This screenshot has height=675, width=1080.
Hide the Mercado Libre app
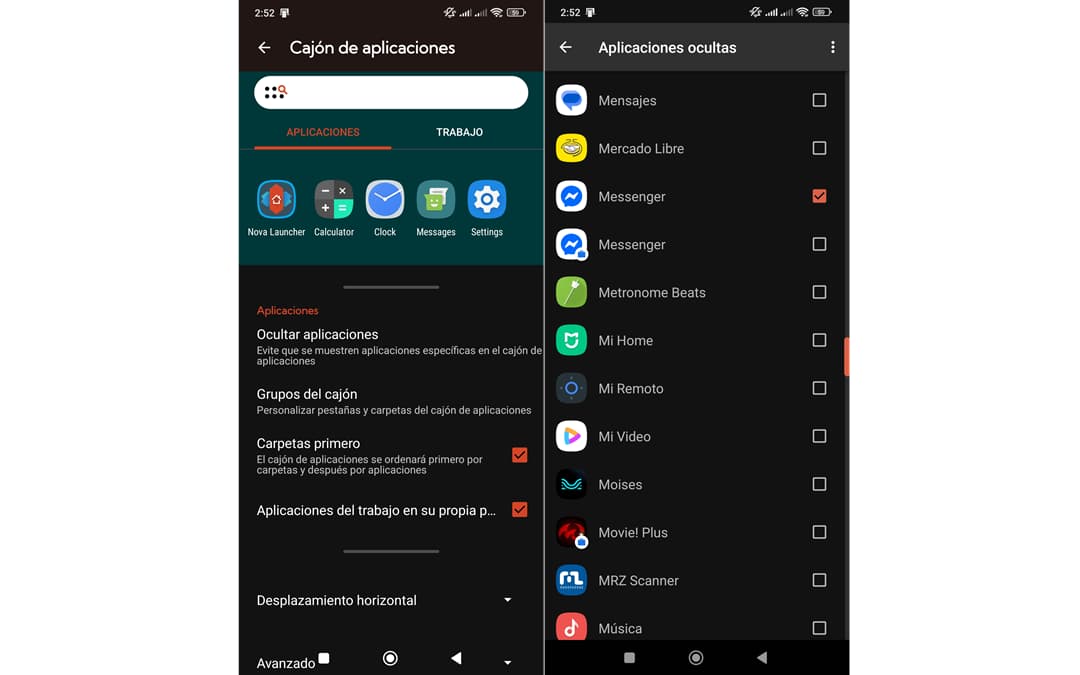[x=819, y=148]
